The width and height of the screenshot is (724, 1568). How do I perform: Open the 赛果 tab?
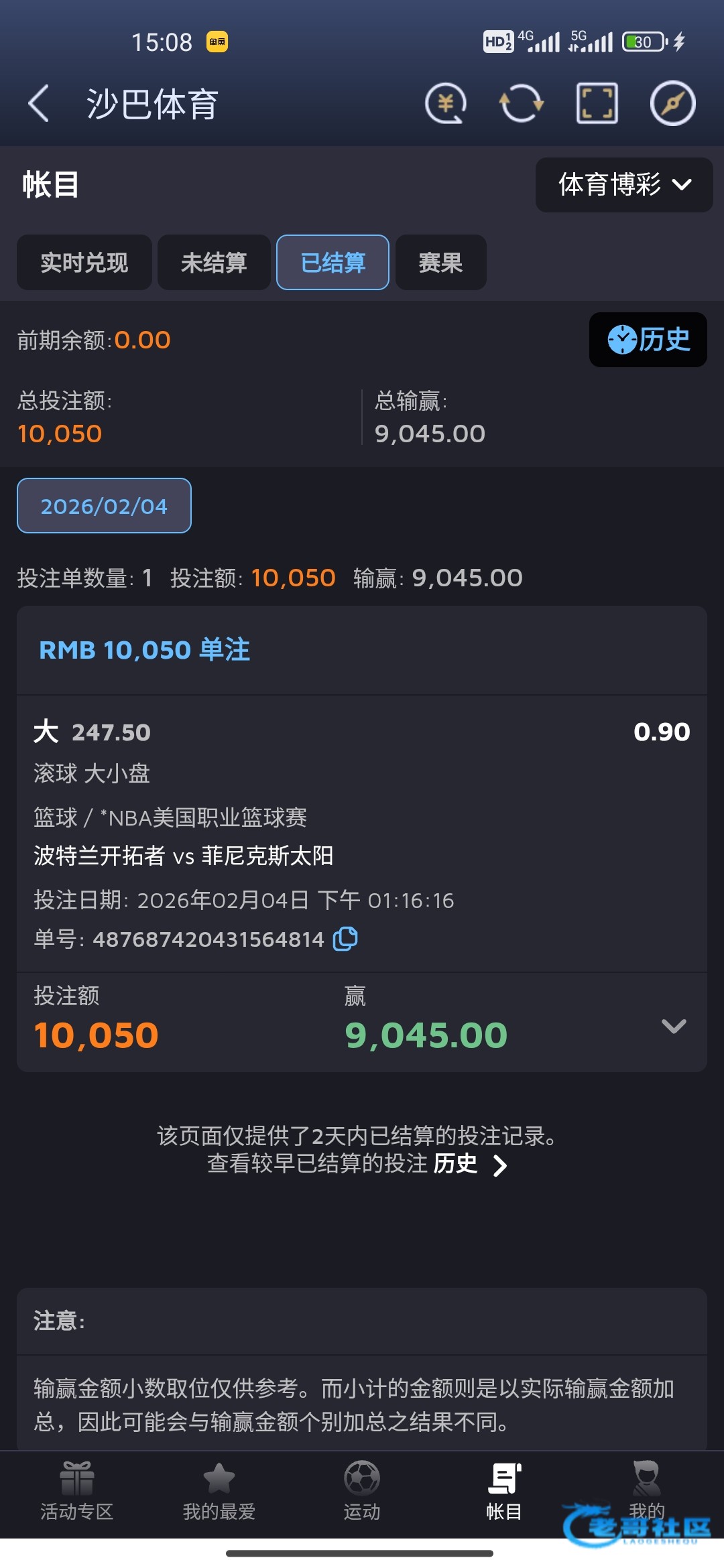[440, 263]
